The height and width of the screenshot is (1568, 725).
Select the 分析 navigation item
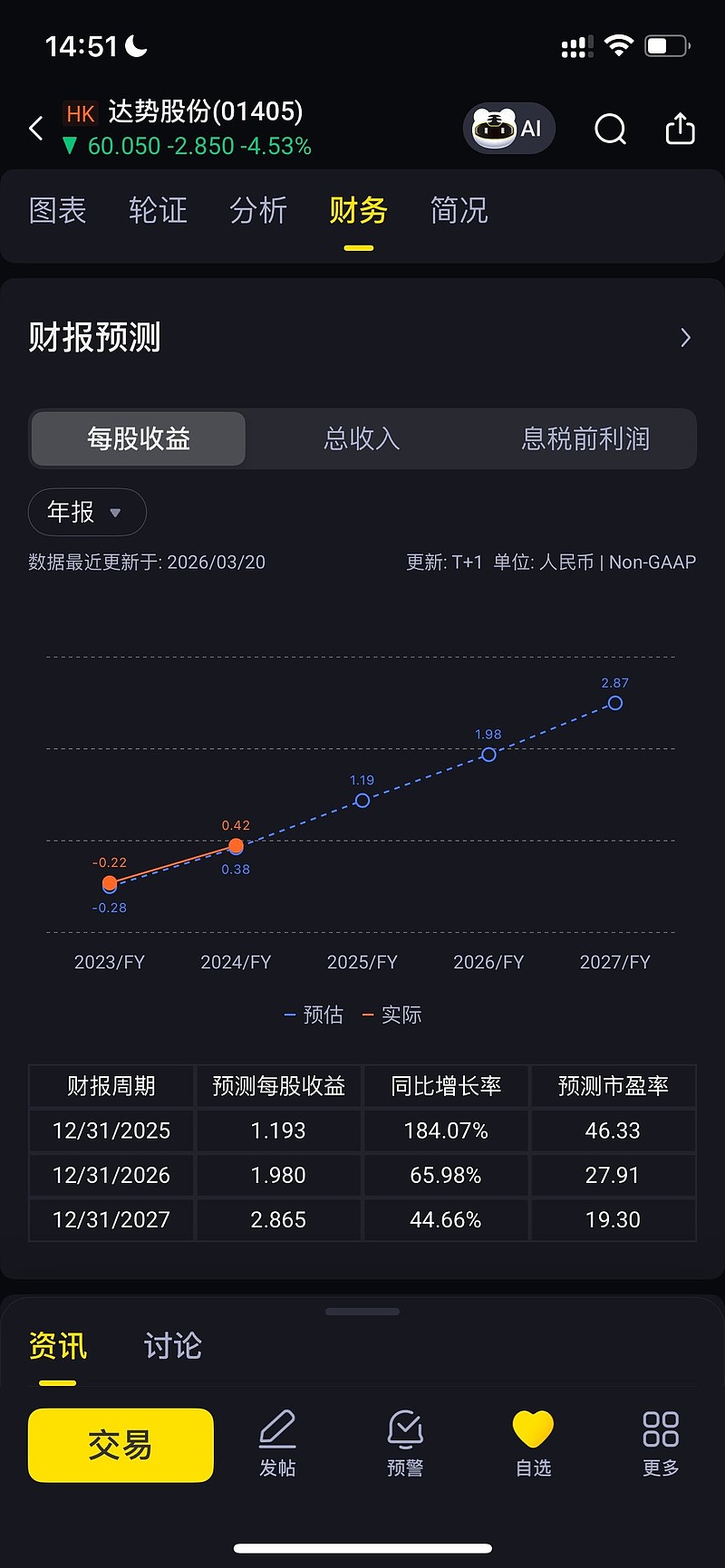(x=259, y=210)
